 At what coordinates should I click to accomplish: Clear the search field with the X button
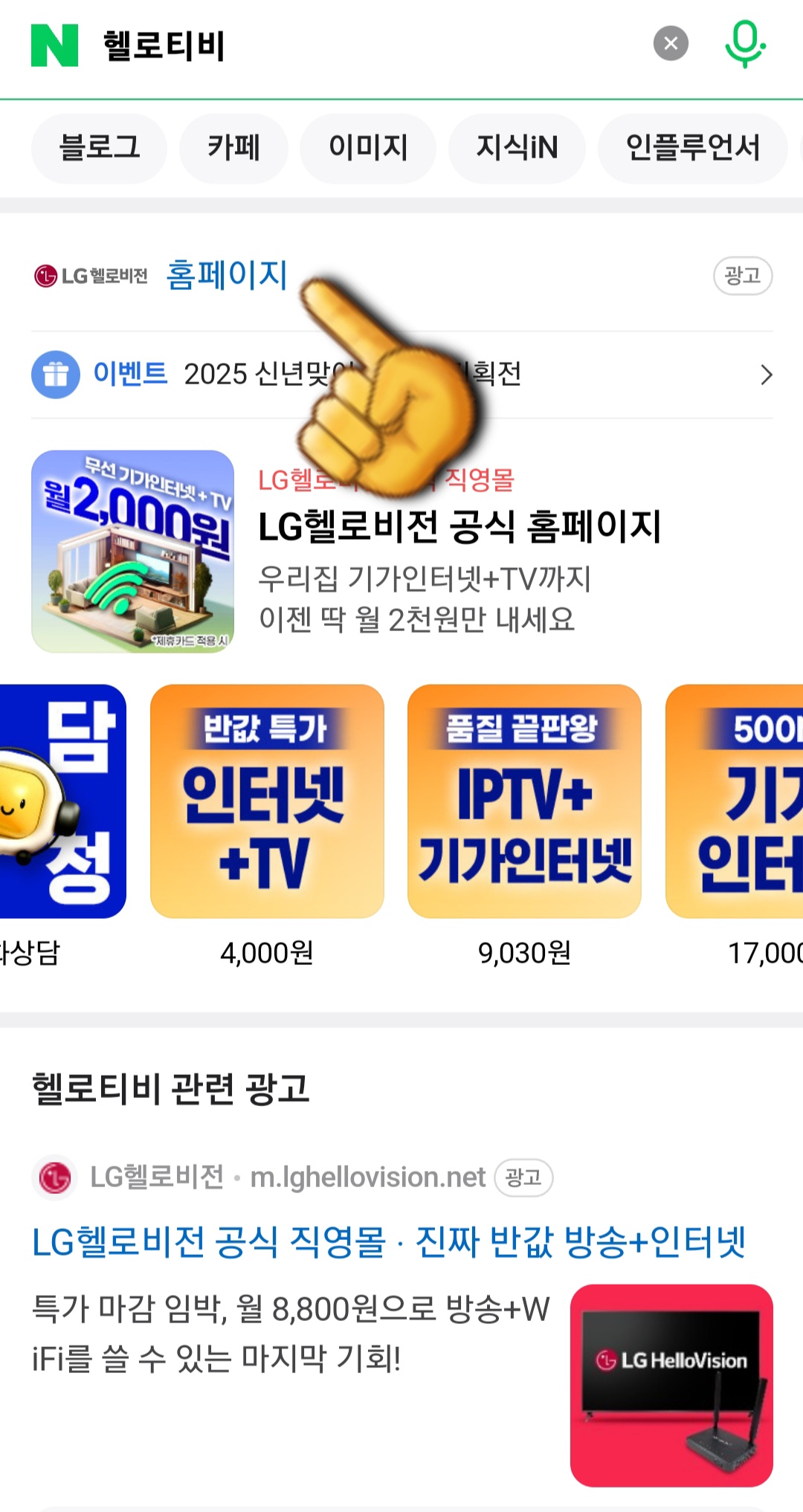point(670,42)
